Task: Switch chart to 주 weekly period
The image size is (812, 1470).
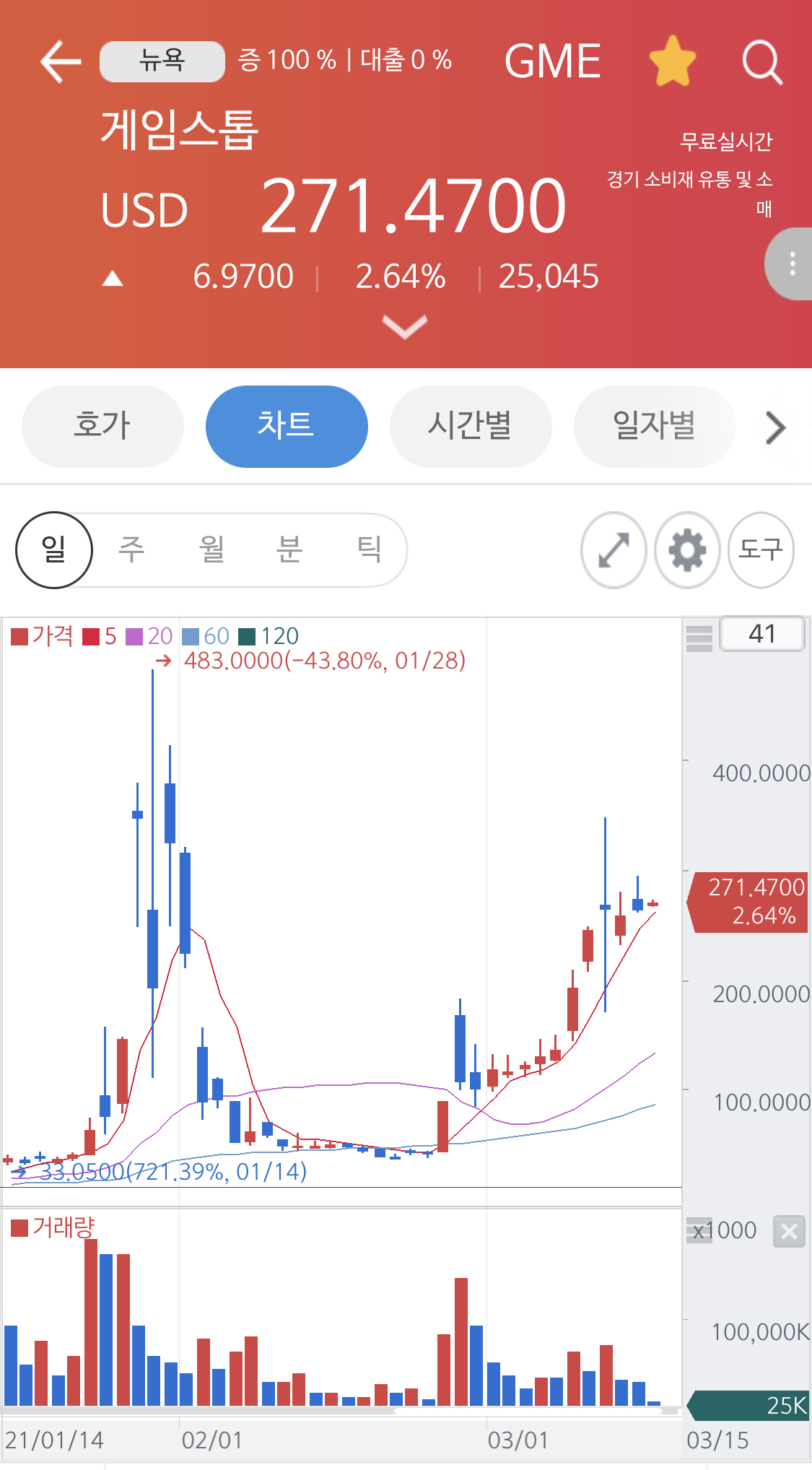Action: point(131,550)
